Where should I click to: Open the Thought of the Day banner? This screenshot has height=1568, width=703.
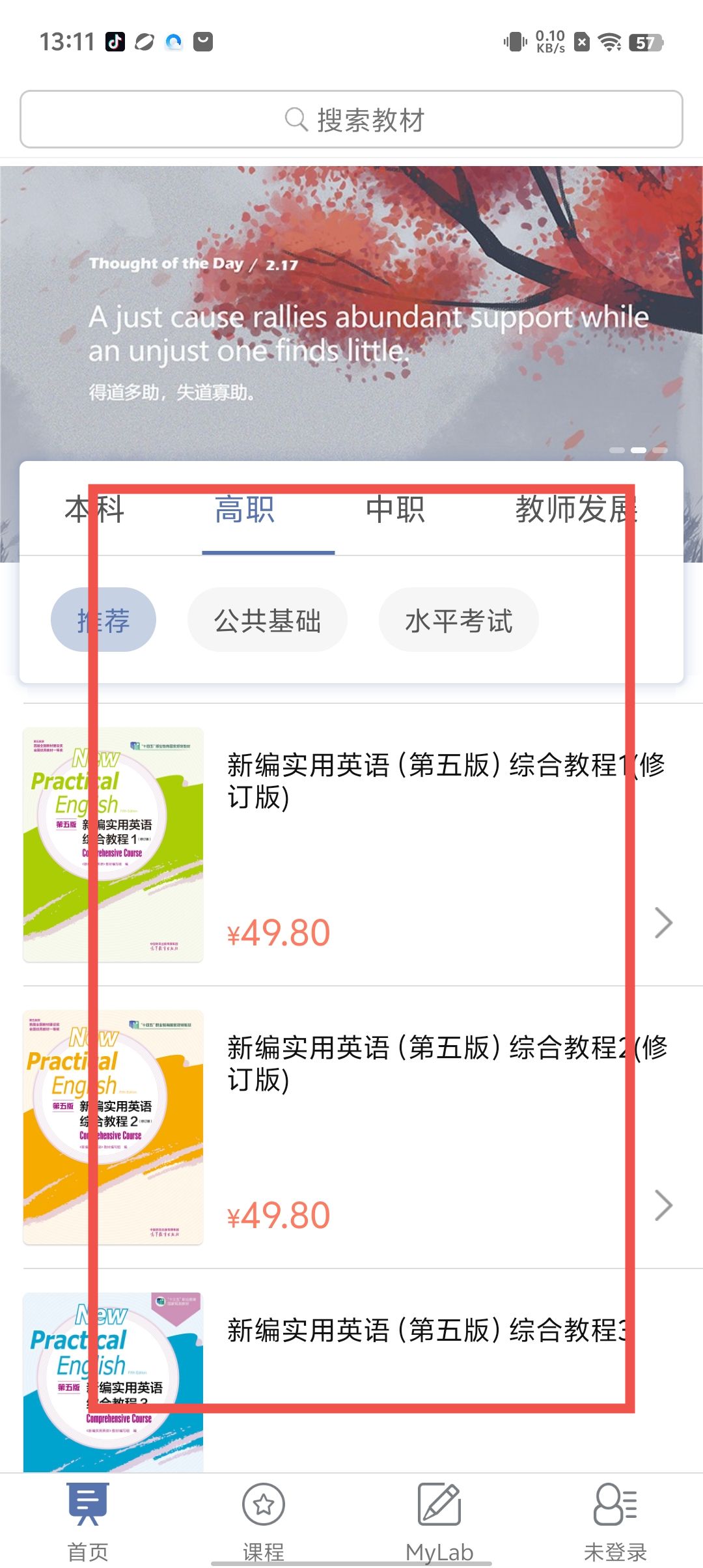click(x=351, y=313)
